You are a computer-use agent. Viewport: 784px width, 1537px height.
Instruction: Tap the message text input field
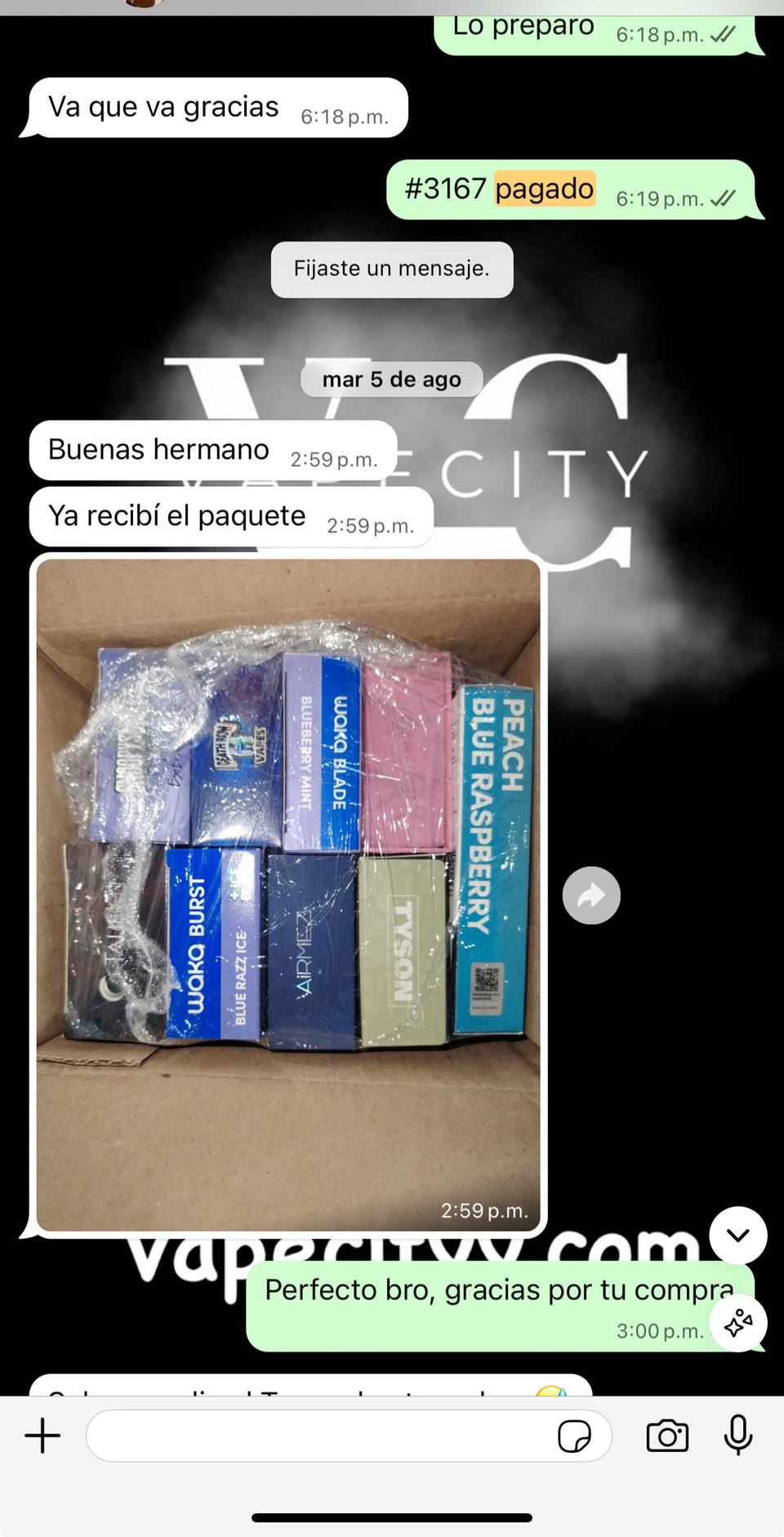(x=318, y=1436)
